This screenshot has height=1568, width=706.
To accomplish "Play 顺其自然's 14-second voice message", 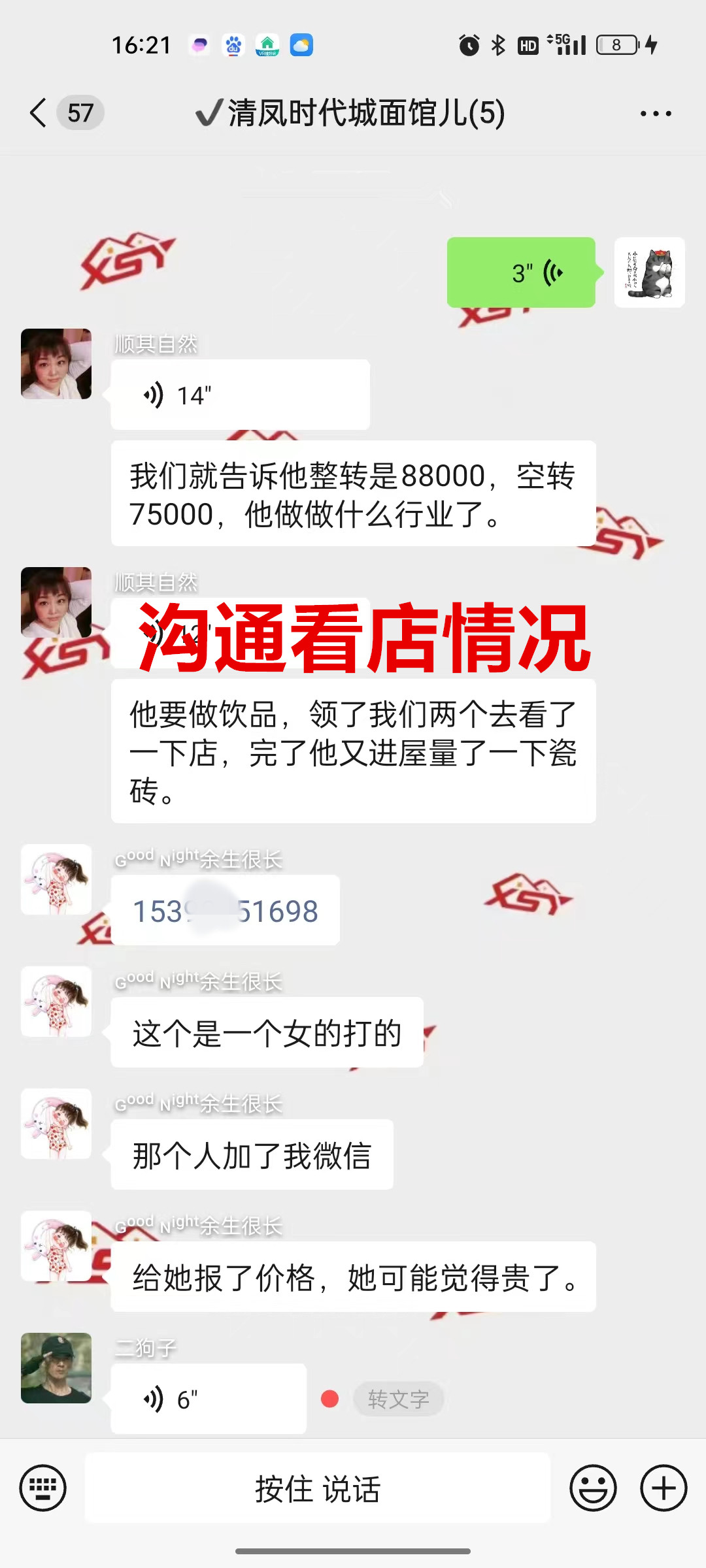I will 240,395.
